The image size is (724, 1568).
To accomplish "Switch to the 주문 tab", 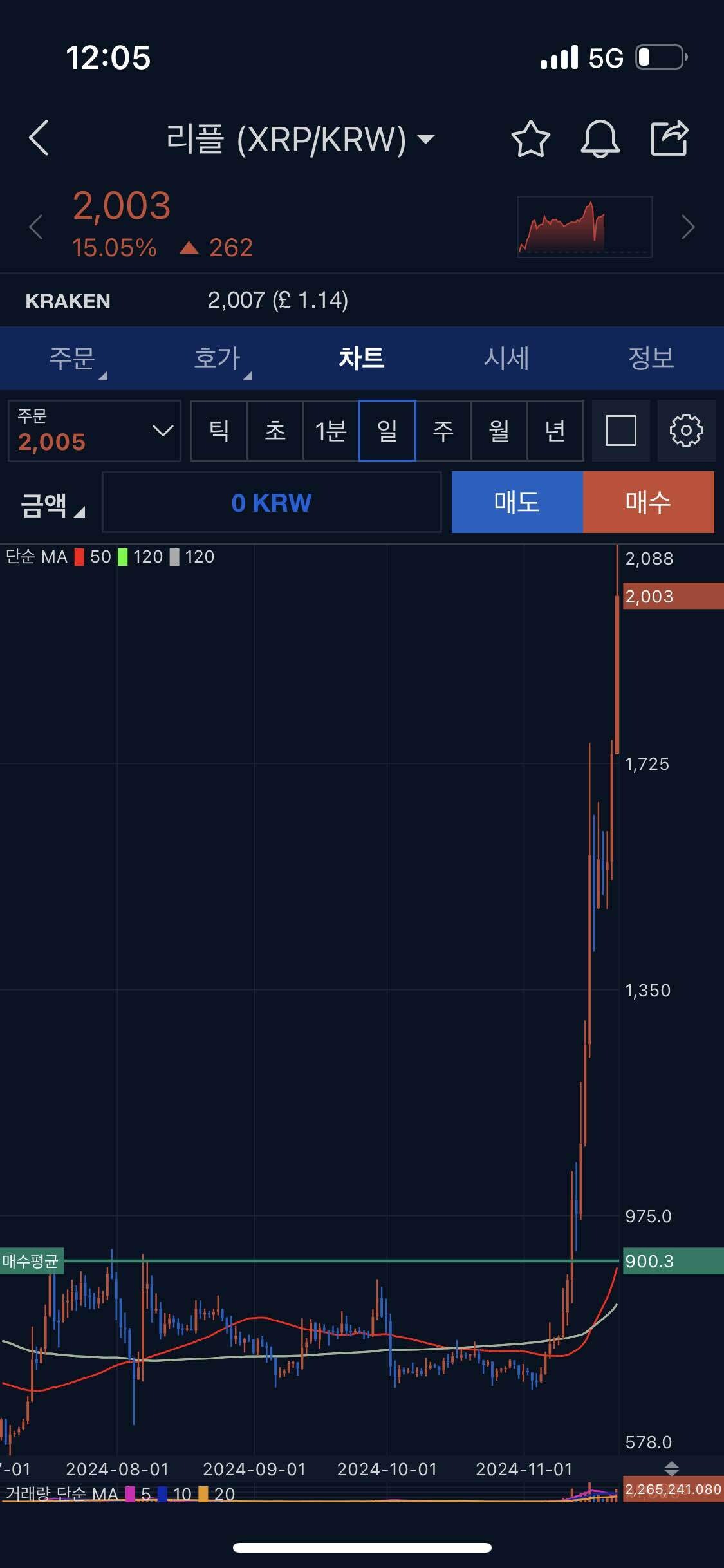I will [72, 358].
